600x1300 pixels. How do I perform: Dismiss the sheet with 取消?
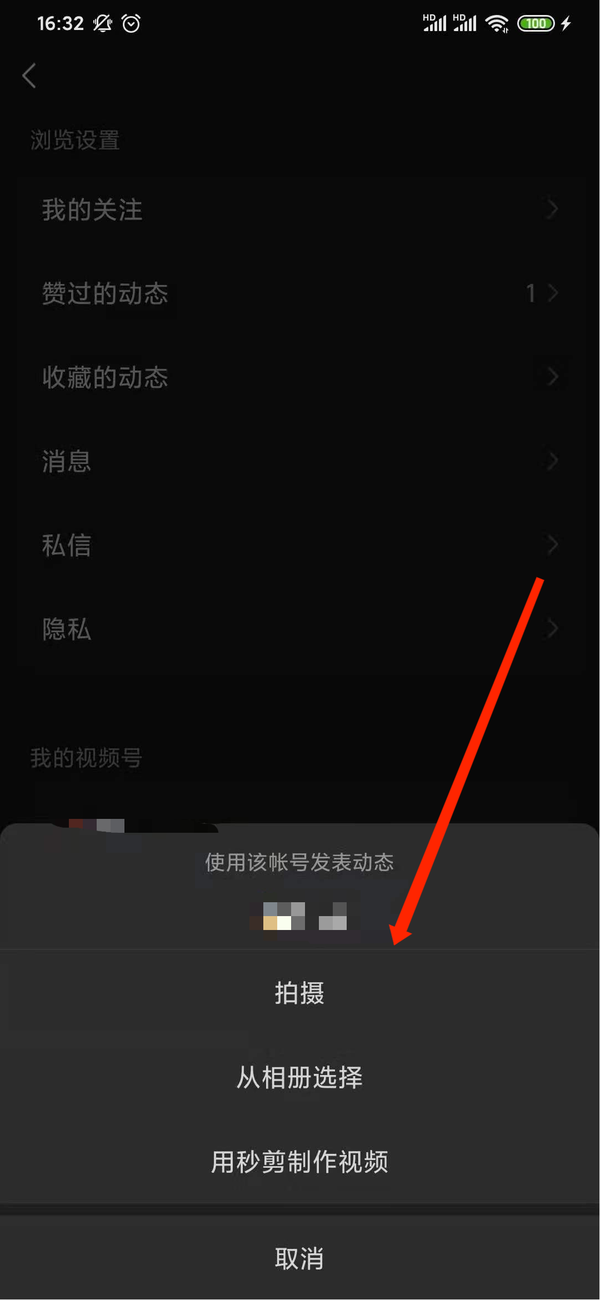coord(299,1258)
